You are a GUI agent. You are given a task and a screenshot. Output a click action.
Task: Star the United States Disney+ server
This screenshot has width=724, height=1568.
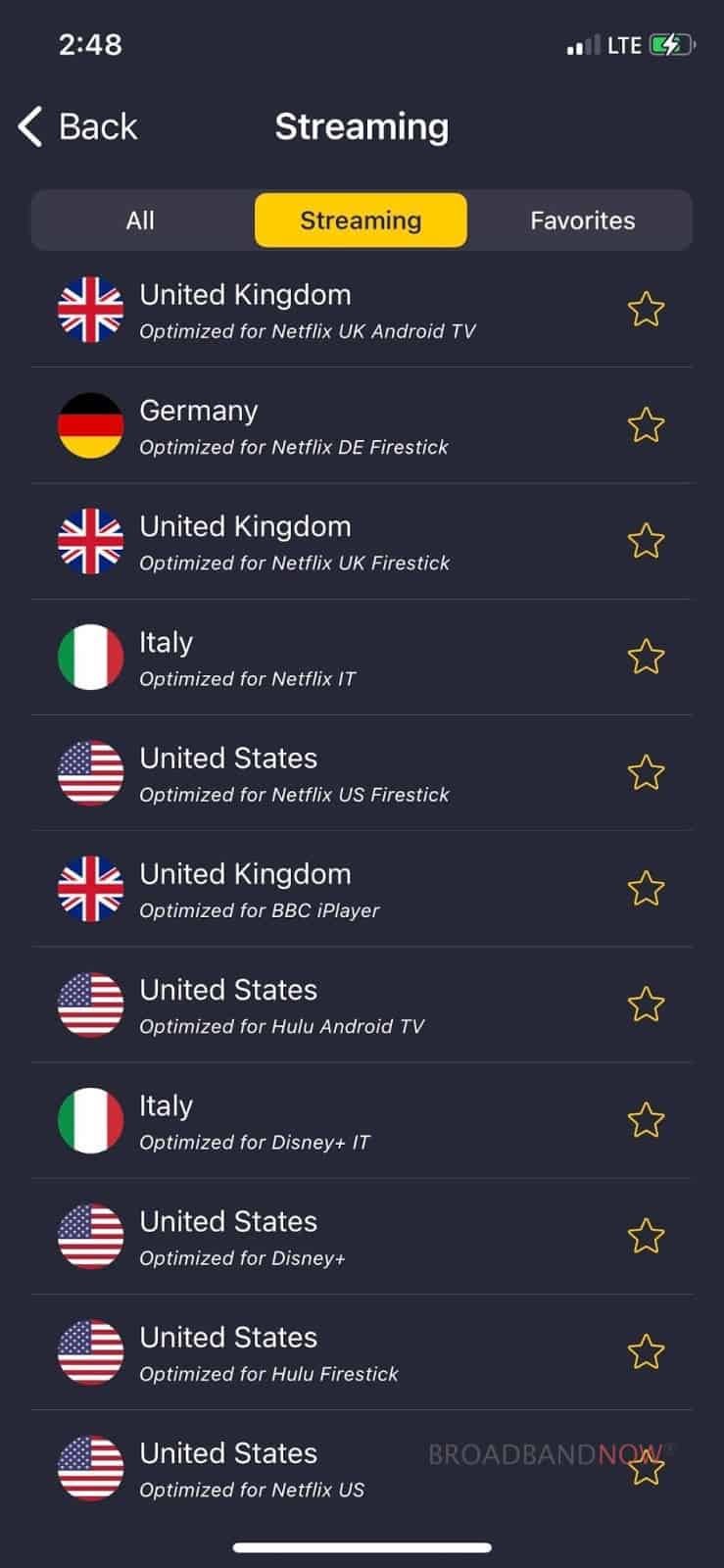point(646,1236)
